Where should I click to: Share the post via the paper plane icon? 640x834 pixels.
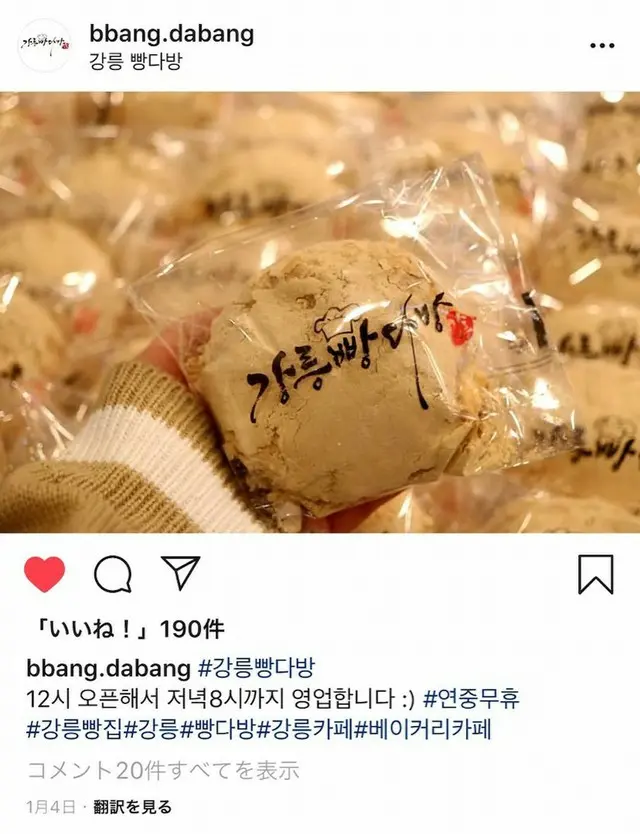(x=180, y=573)
